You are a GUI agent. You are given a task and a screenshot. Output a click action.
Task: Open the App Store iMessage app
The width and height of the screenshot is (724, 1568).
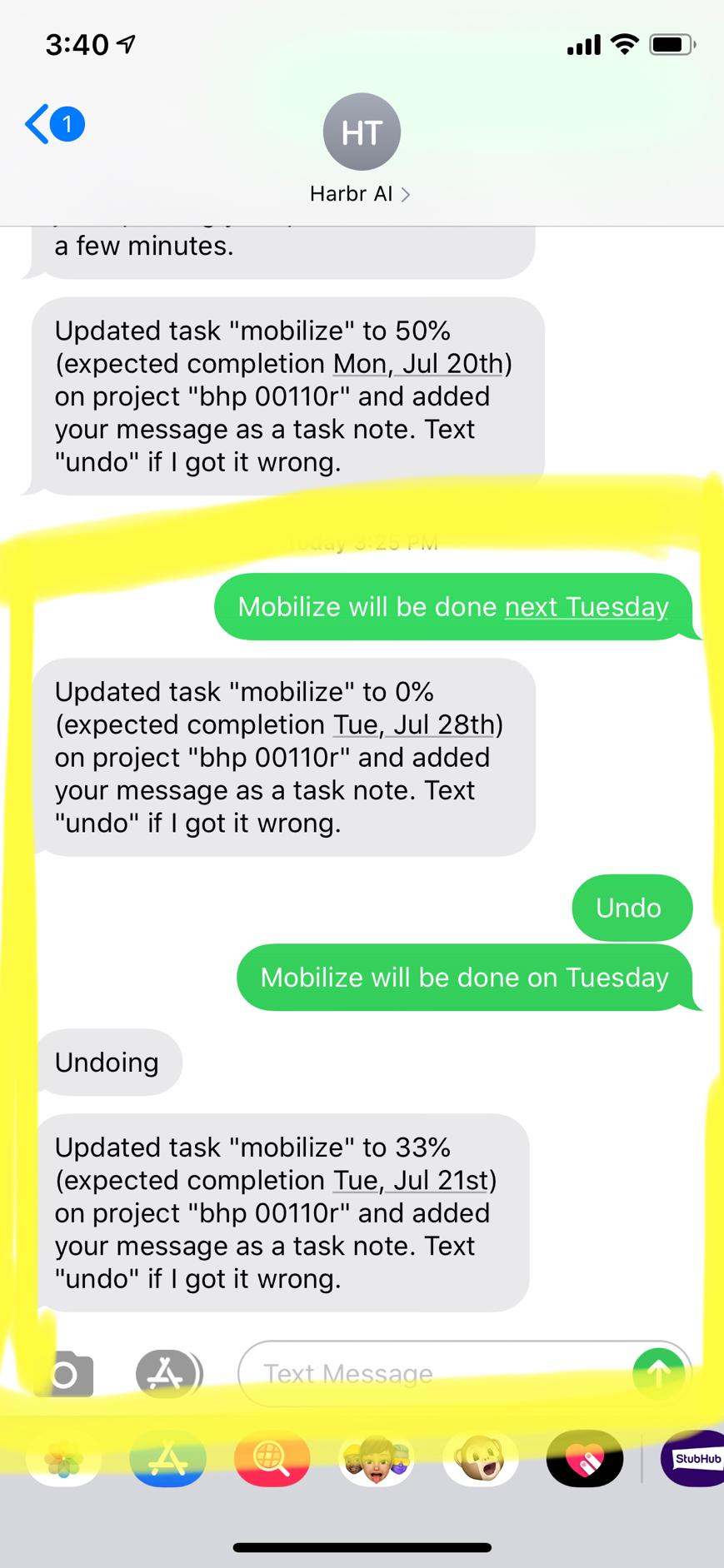pyautogui.click(x=168, y=1460)
